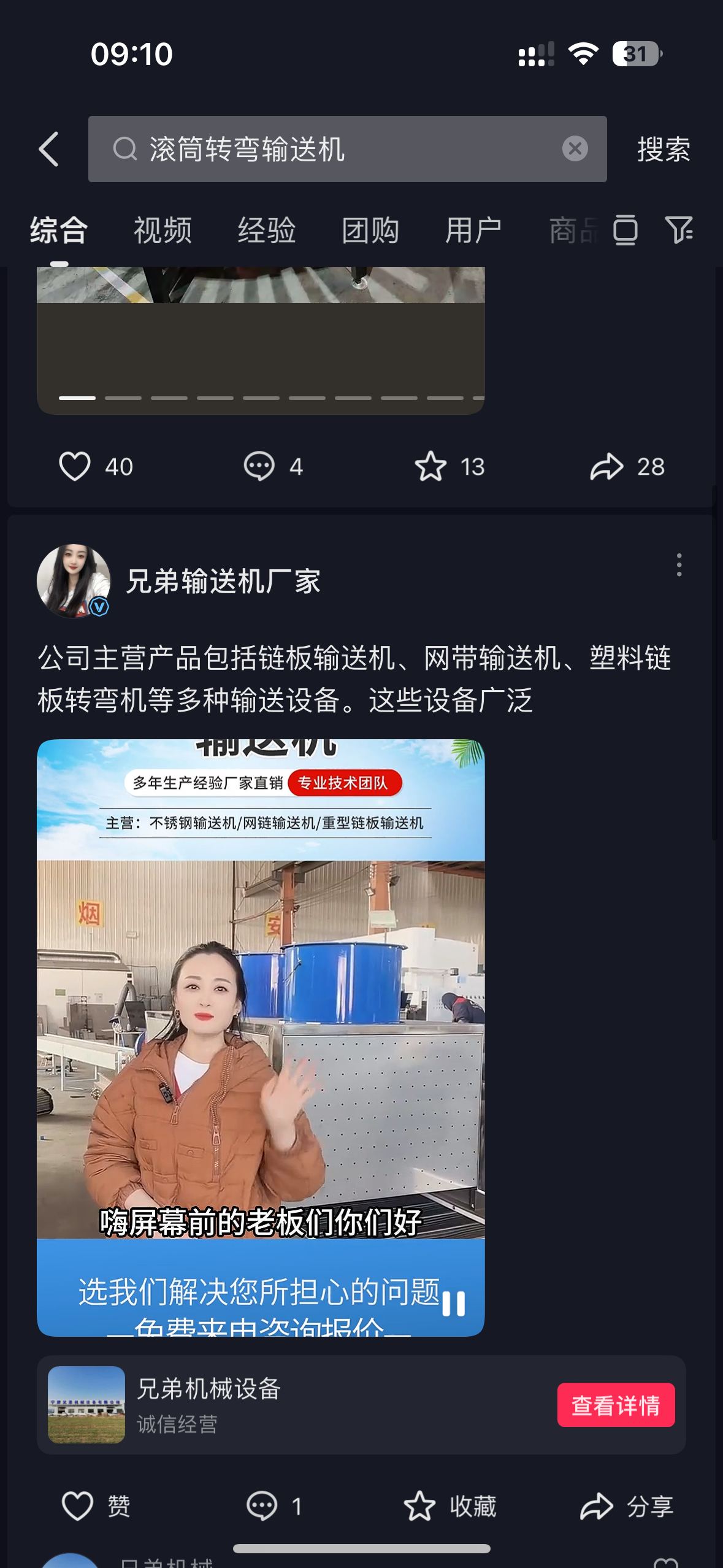Share the post with 28 shares
The image size is (723, 1568).
pyautogui.click(x=606, y=466)
